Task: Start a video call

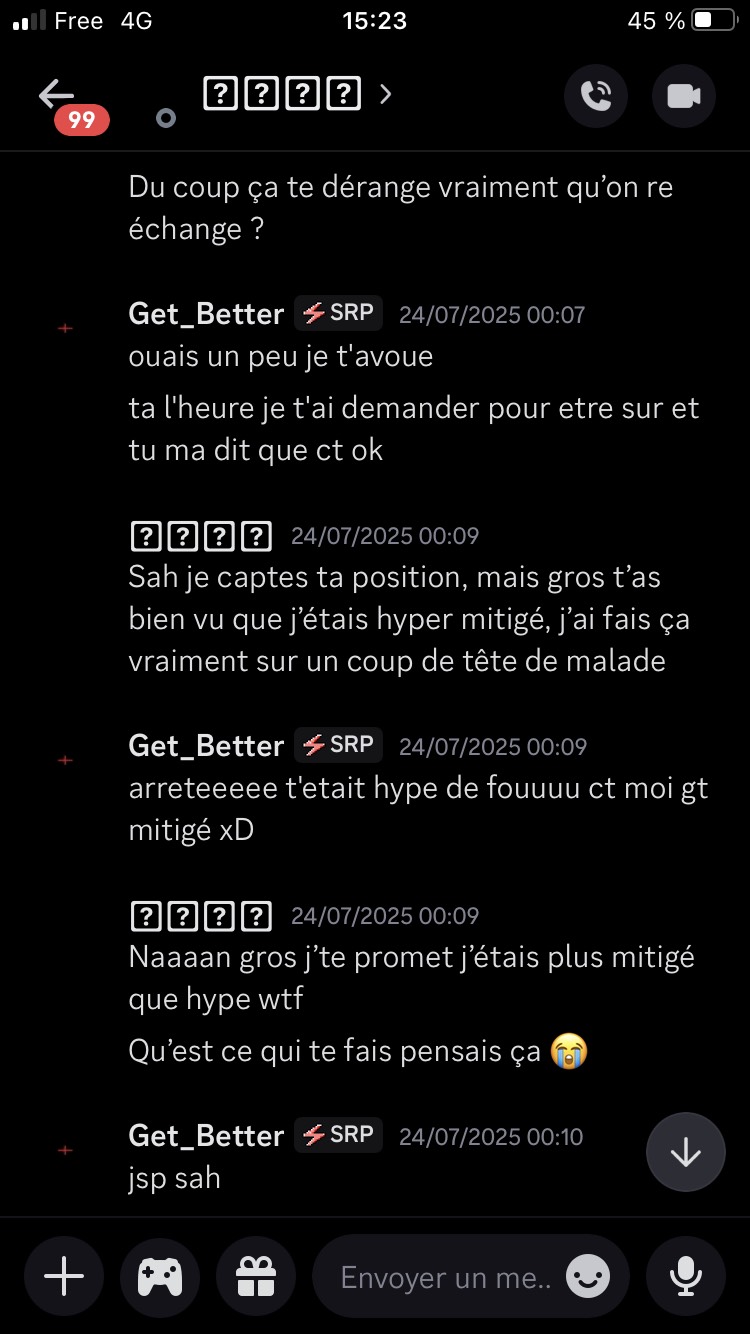Action: coord(684,96)
